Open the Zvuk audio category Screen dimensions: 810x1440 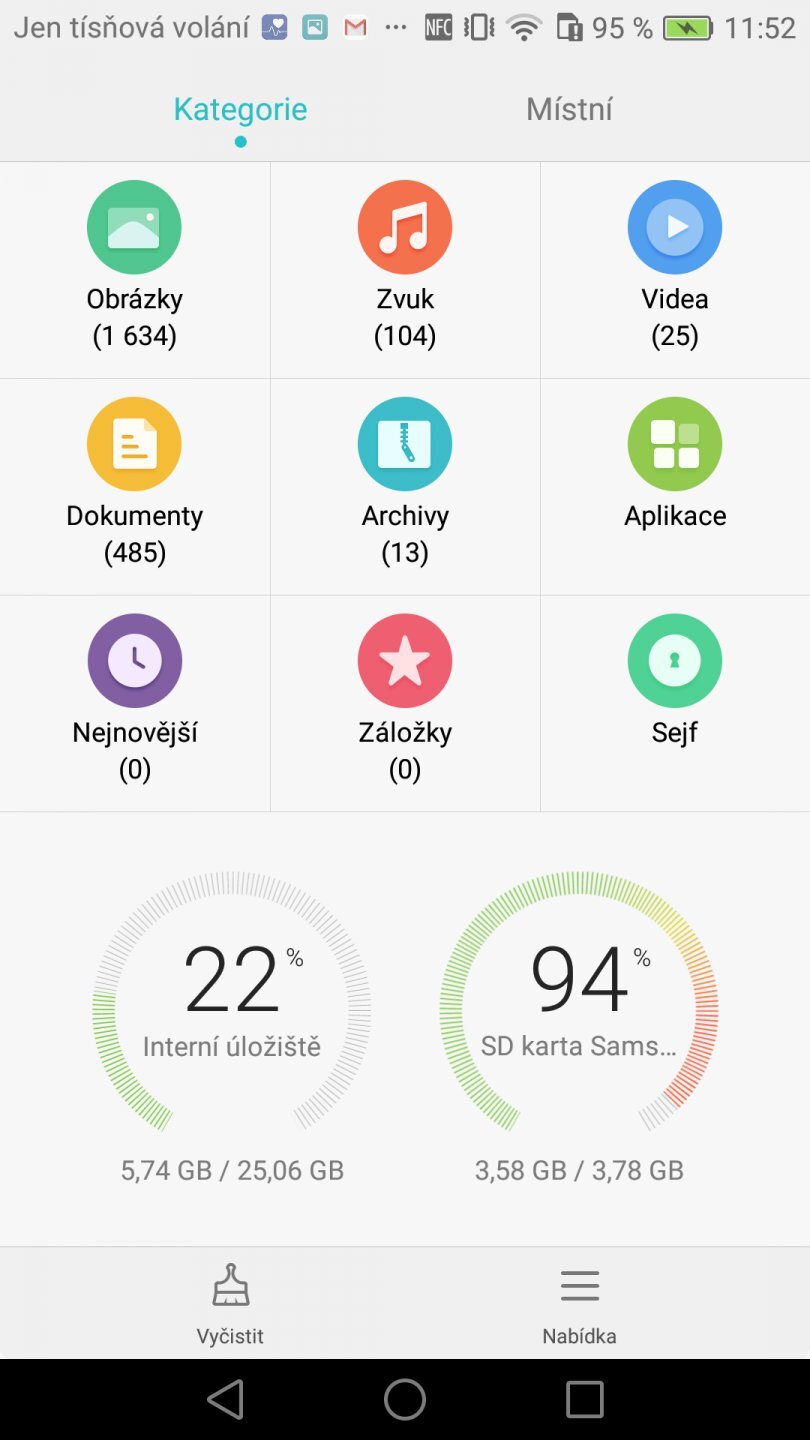click(404, 258)
